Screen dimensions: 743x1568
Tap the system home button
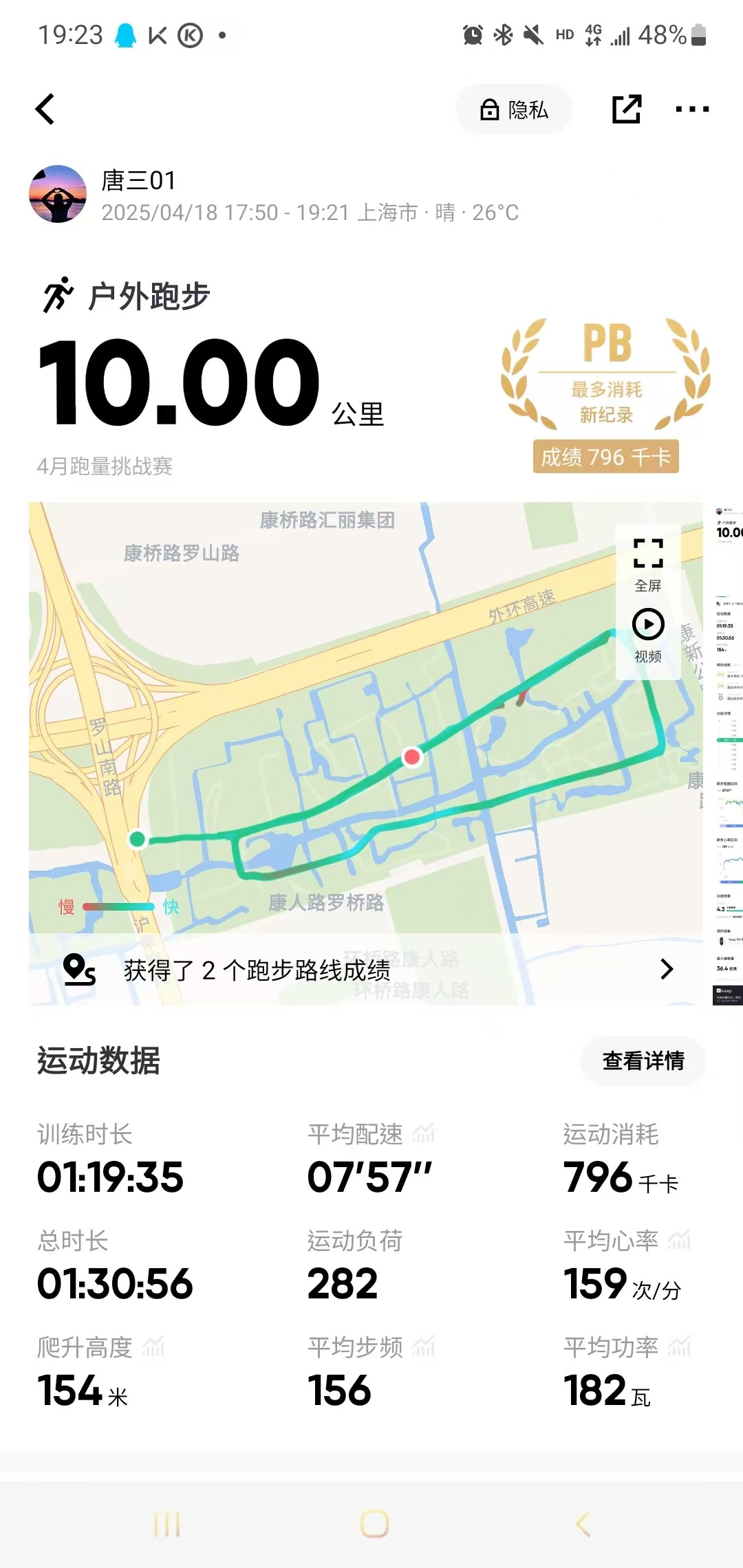pos(374,1524)
